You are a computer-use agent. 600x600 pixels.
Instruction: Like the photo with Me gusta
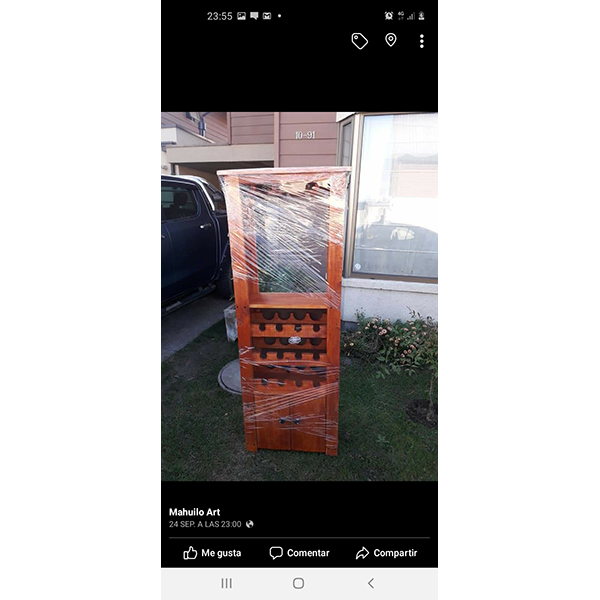(x=212, y=553)
